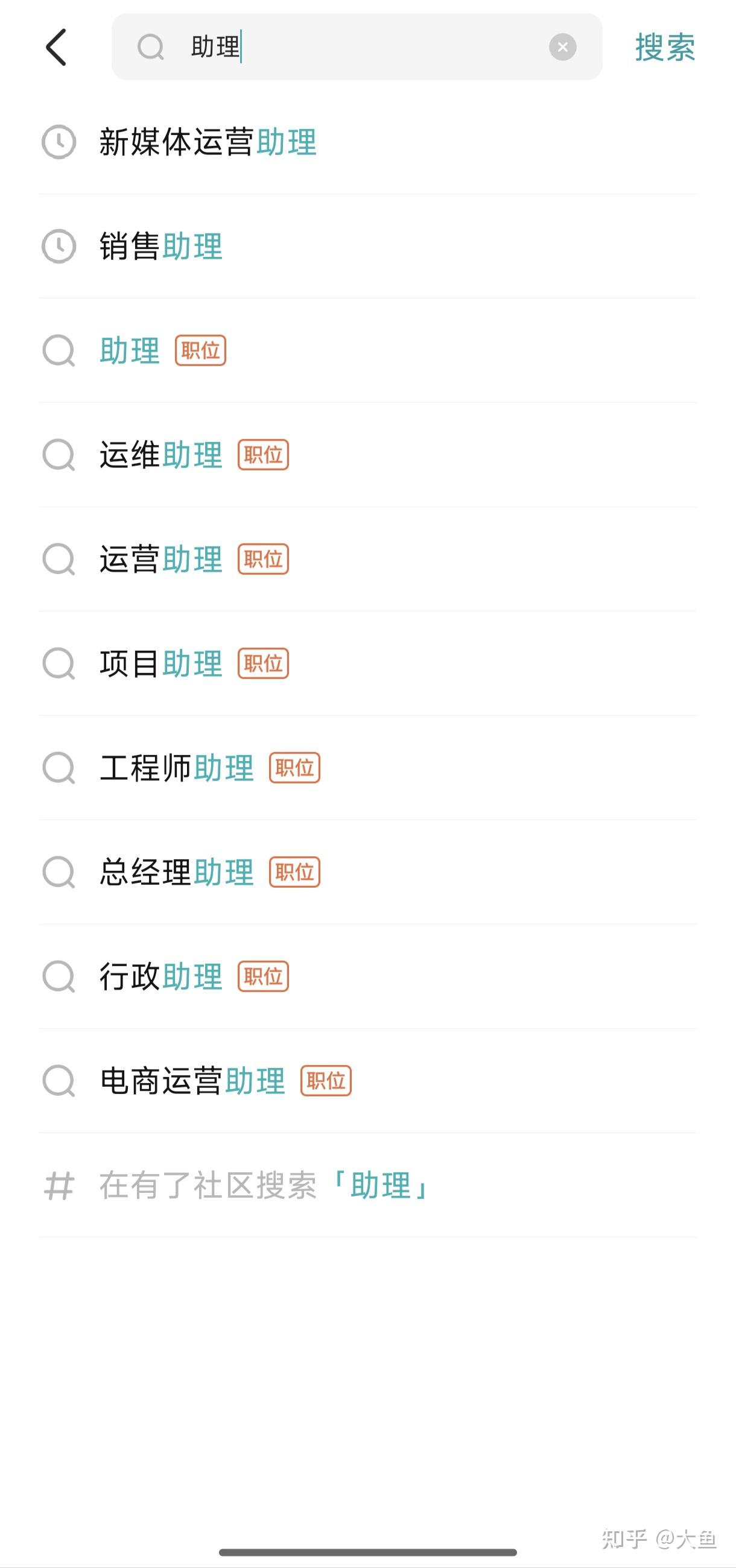Choose the 总经理助理 suggestion
This screenshot has width=736, height=1568.
(177, 872)
